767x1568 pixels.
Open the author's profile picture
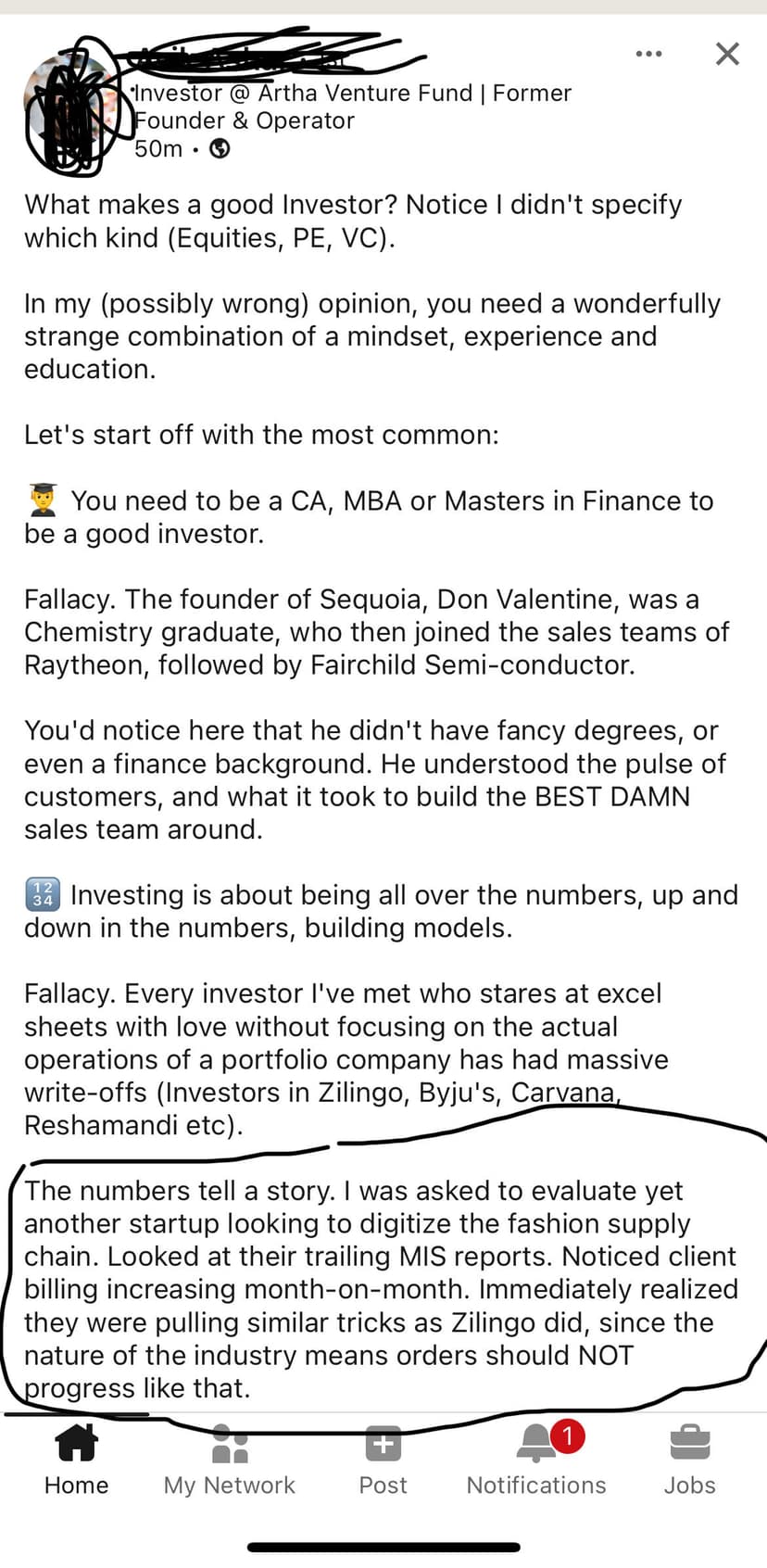(x=71, y=111)
